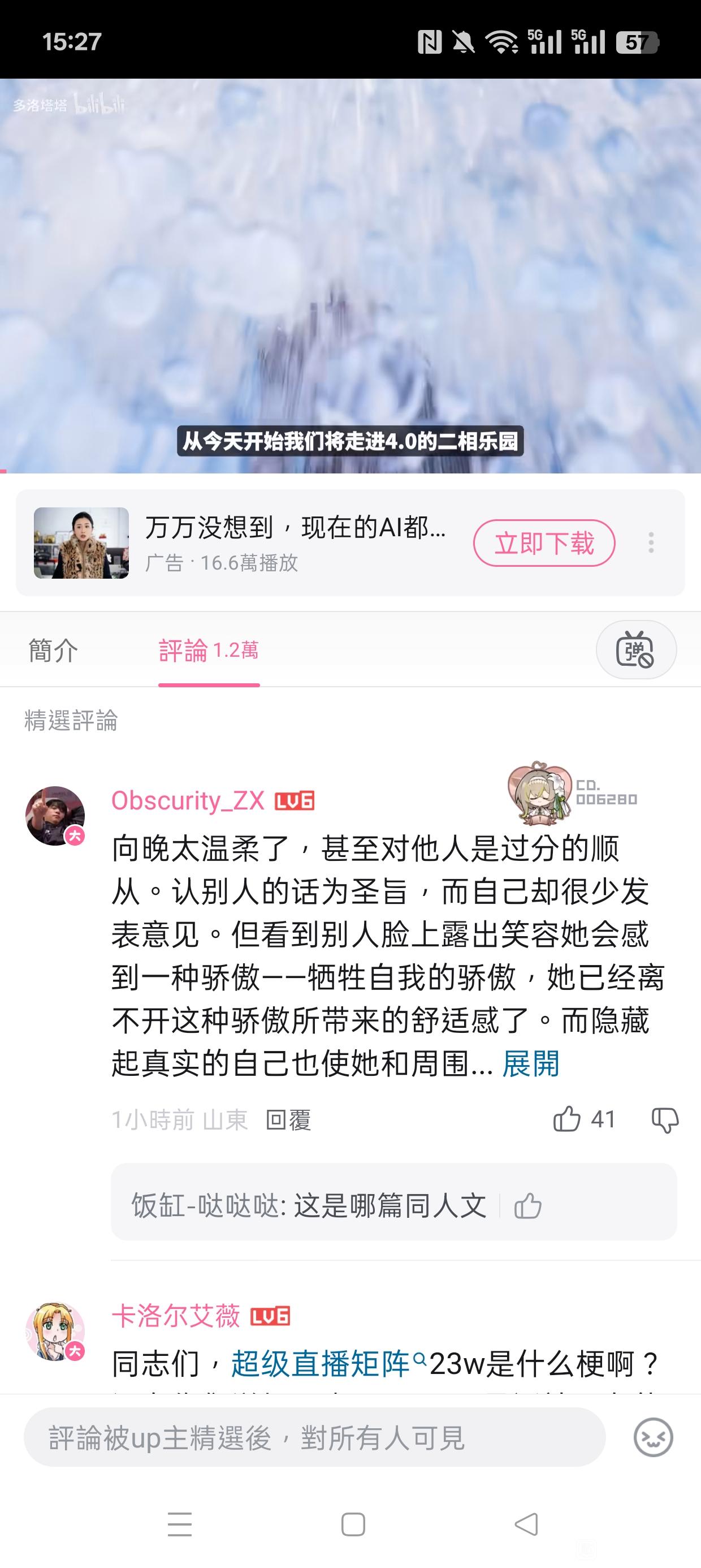Viewport: 701px width, 1568px height.
Task: Focus the comment input field
Action: [314, 1438]
